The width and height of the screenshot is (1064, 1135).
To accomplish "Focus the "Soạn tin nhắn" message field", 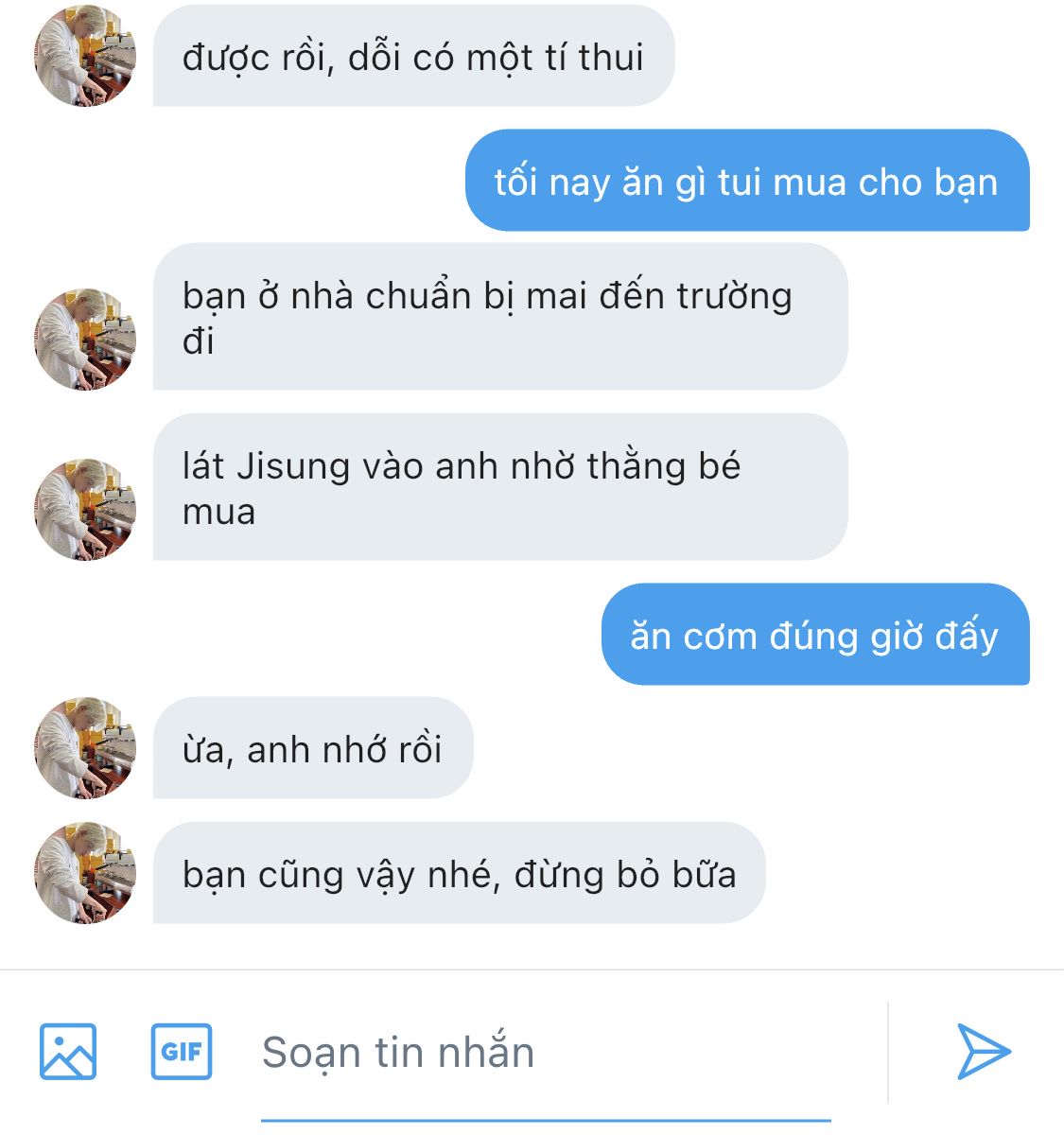I will (544, 1053).
